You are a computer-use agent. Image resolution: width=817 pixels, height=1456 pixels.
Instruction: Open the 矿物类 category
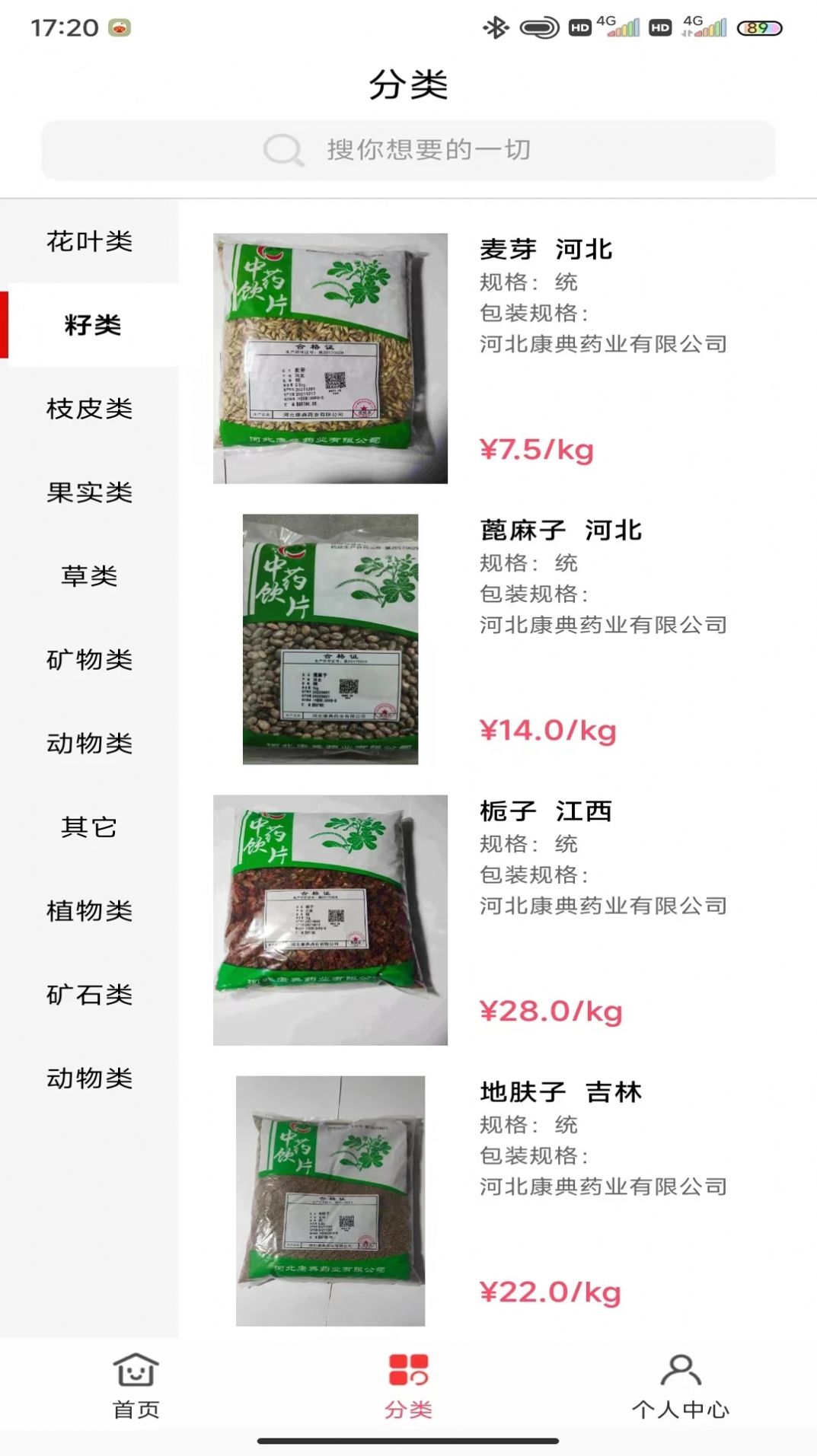pyautogui.click(x=89, y=661)
